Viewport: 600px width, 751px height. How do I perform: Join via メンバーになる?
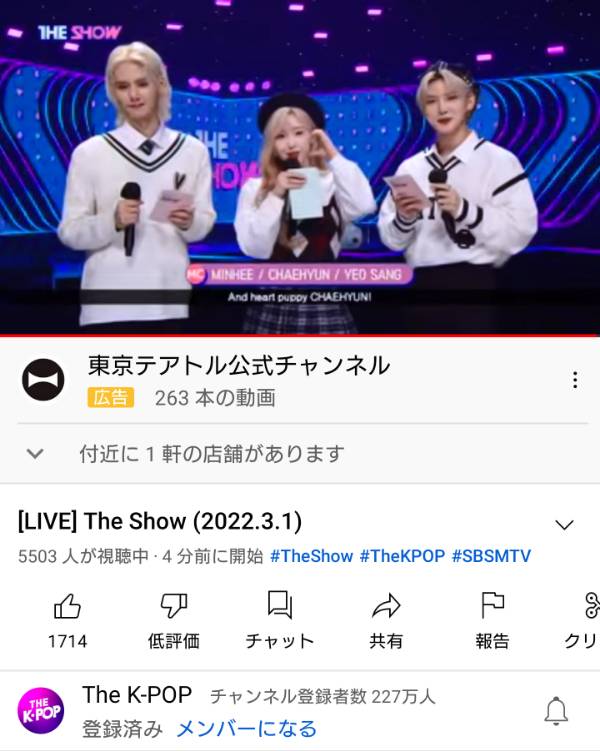tap(246, 729)
